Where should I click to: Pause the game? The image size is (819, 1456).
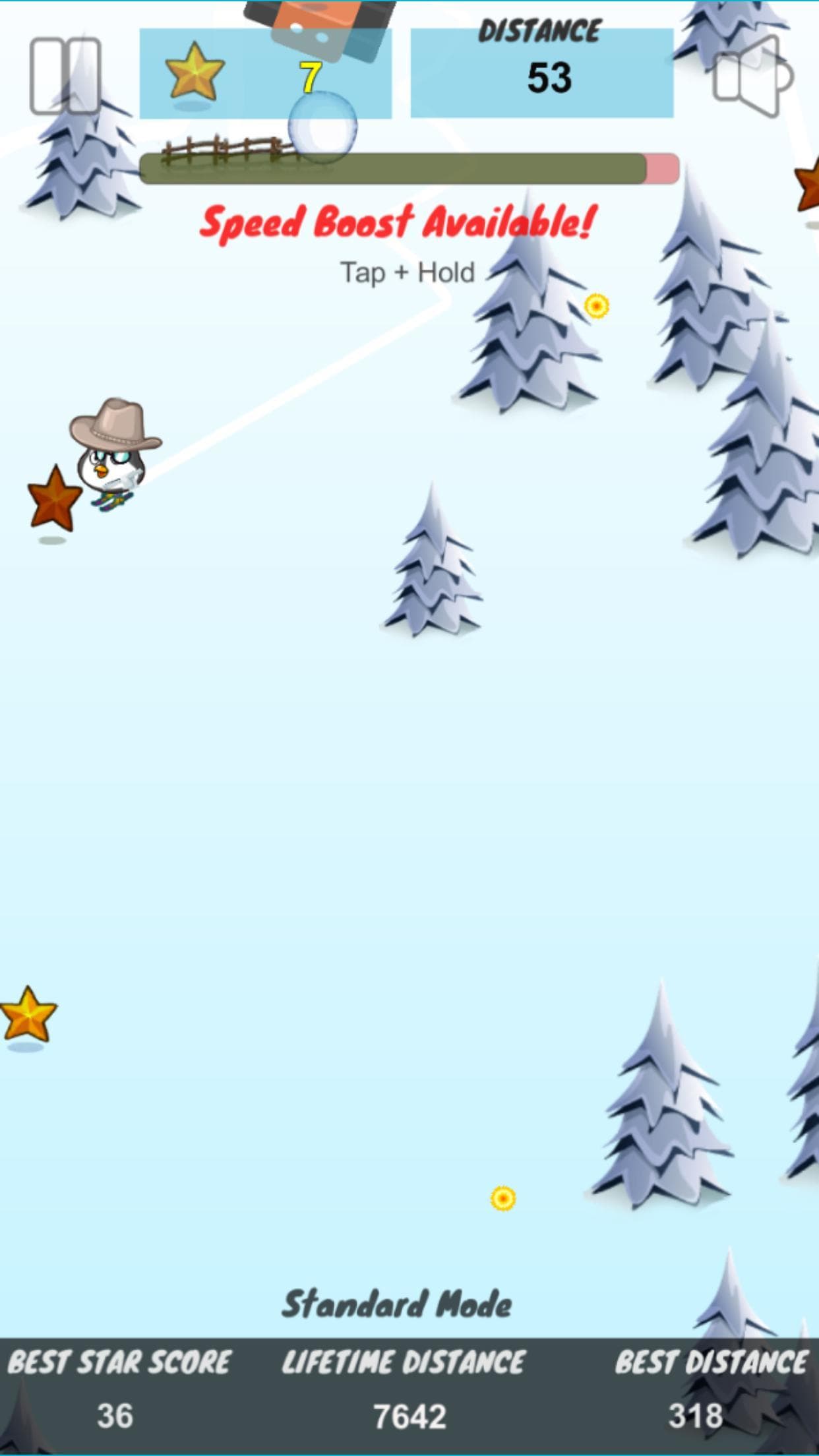[x=65, y=75]
